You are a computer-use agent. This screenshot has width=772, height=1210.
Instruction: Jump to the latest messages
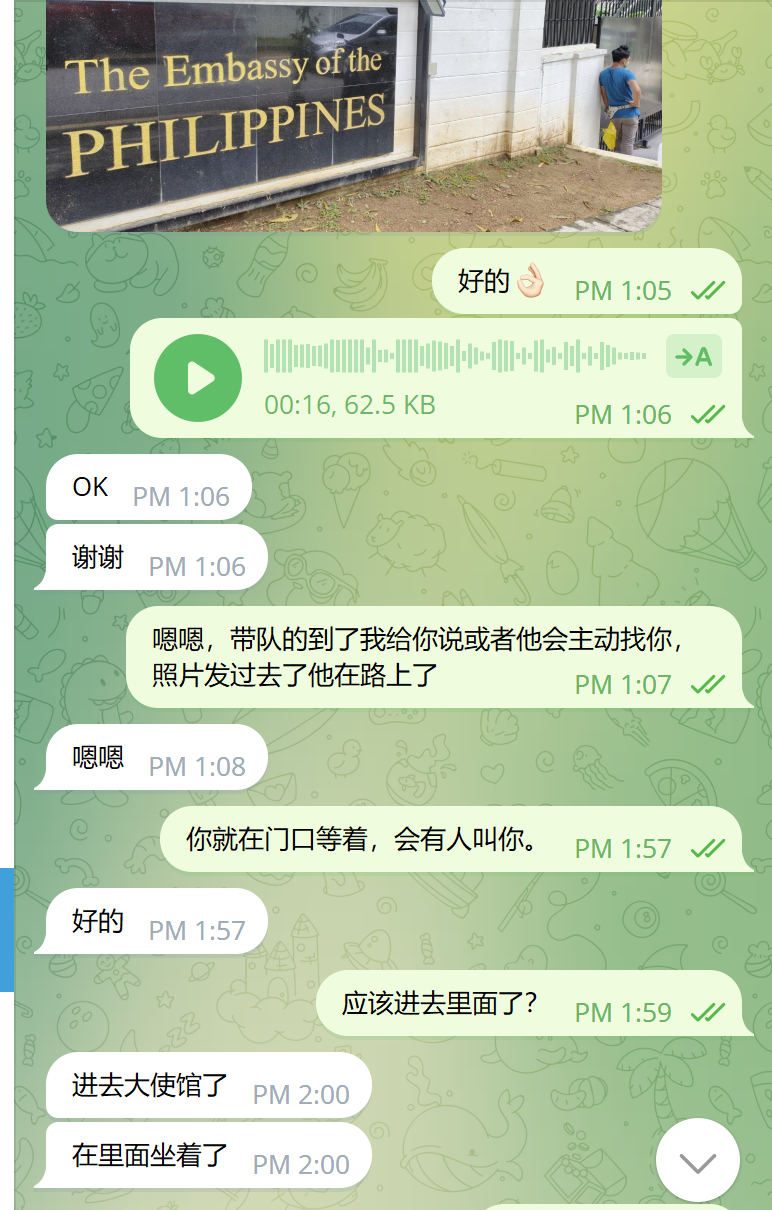coord(697,1161)
